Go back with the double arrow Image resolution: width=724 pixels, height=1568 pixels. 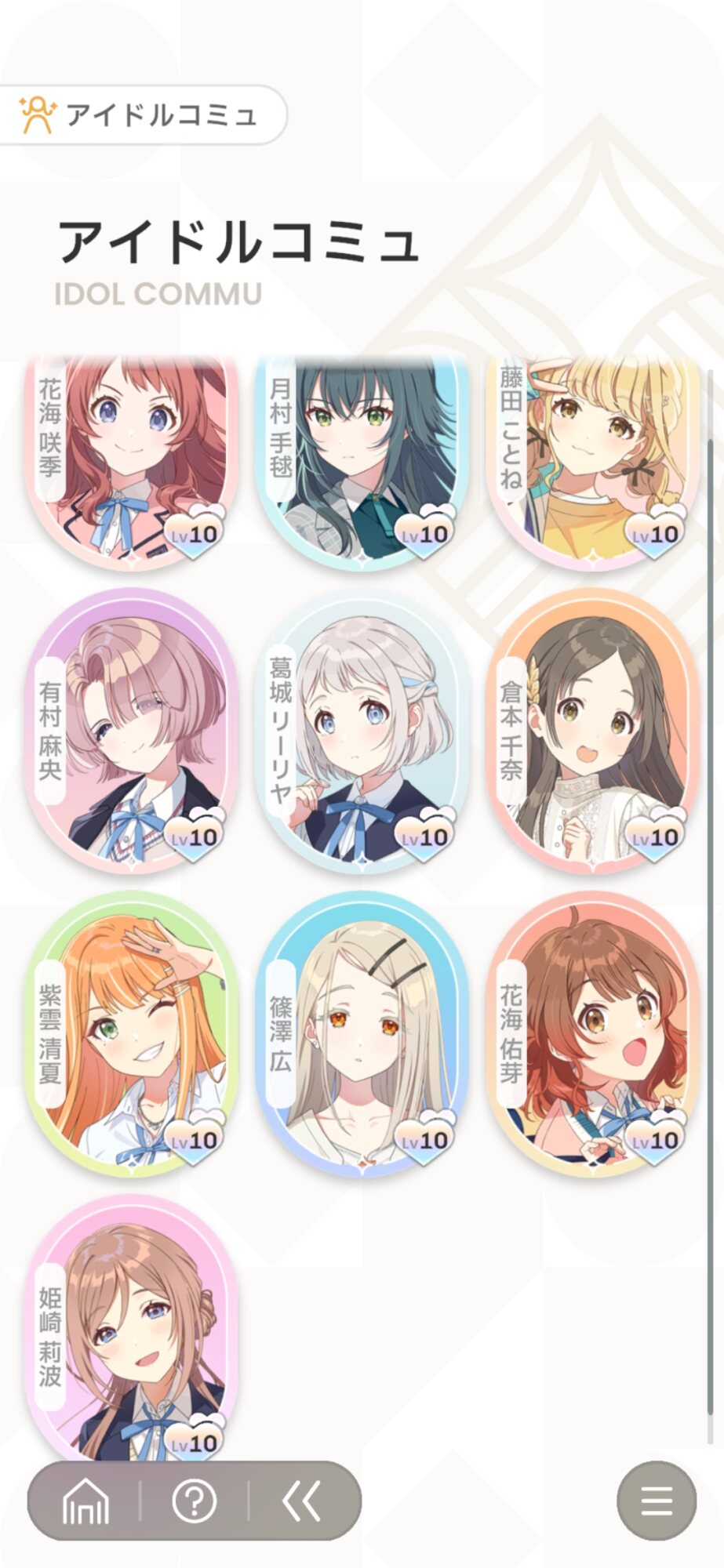301,1501
